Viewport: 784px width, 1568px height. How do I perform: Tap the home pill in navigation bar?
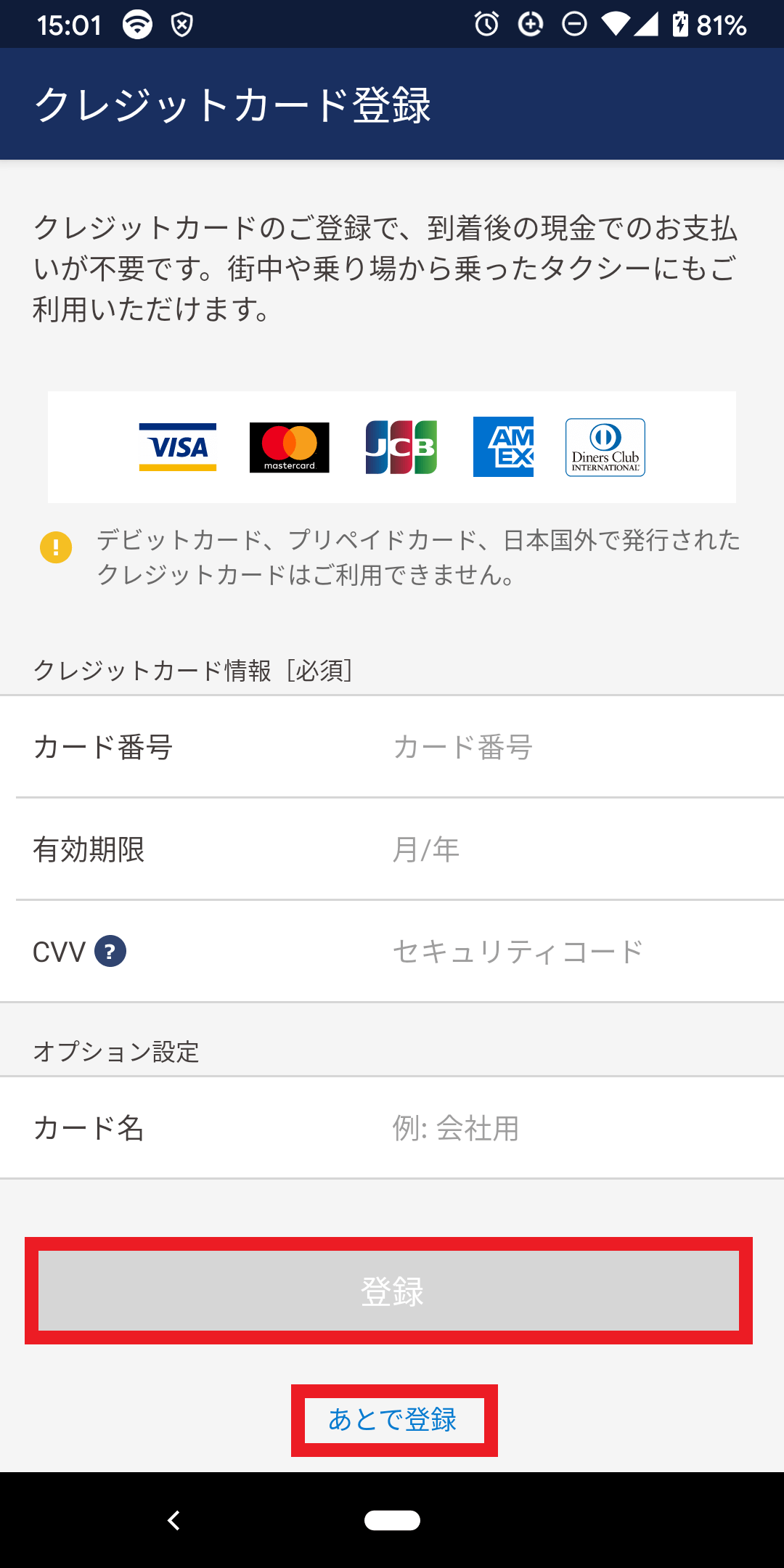click(392, 1520)
